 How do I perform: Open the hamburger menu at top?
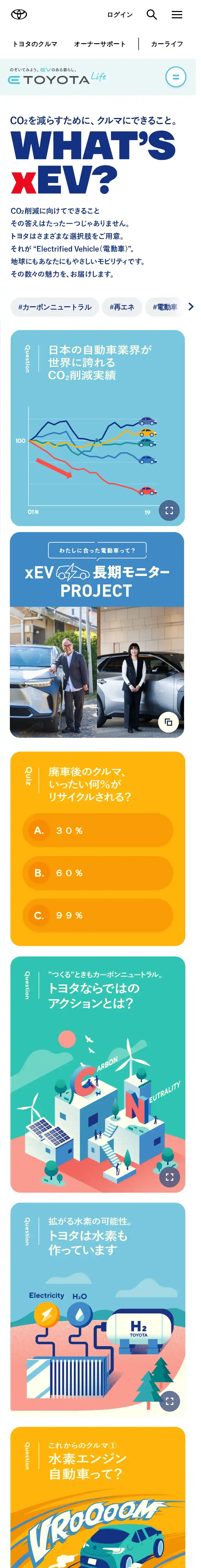(182, 15)
